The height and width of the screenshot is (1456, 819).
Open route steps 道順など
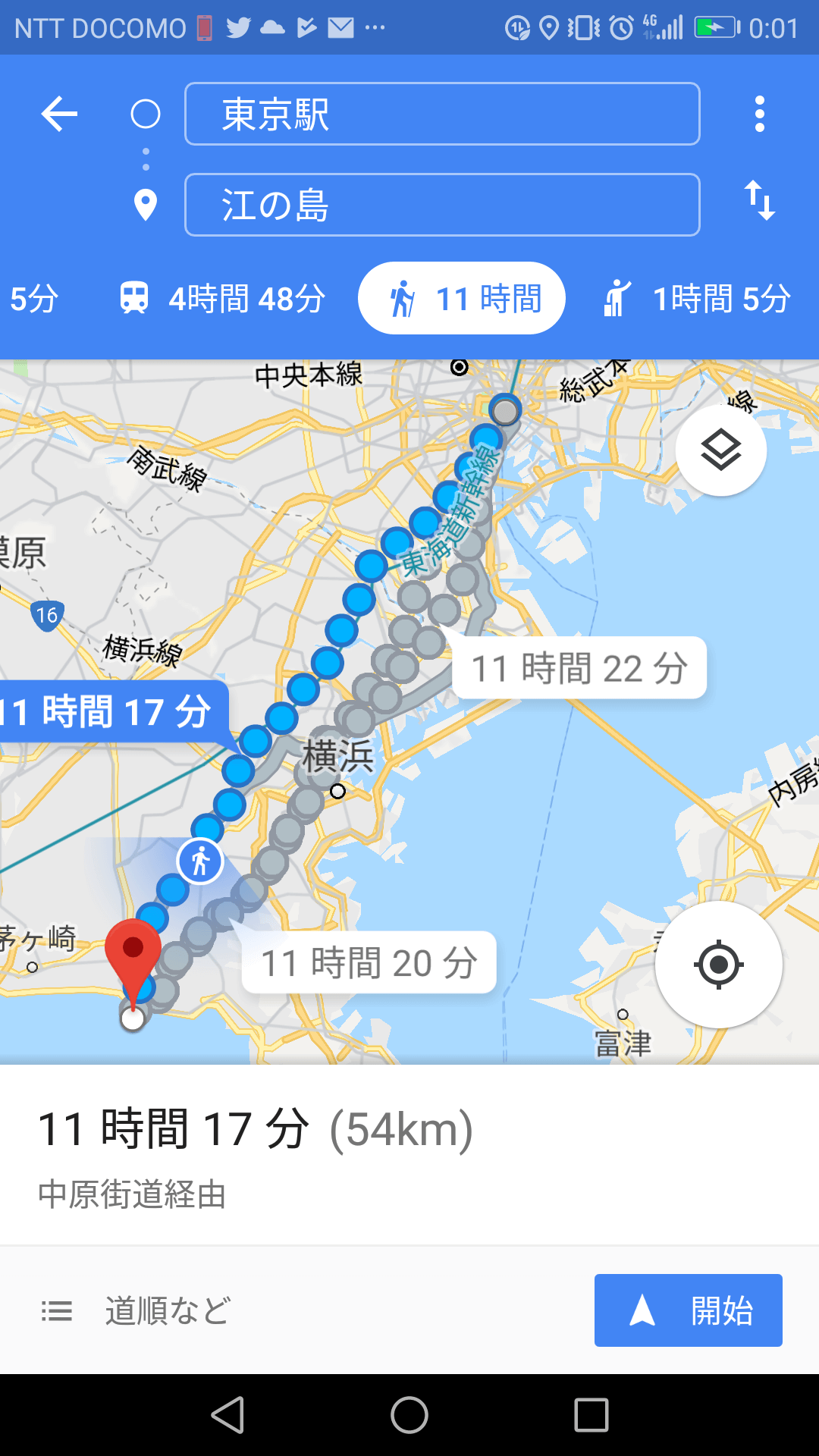point(136,1310)
